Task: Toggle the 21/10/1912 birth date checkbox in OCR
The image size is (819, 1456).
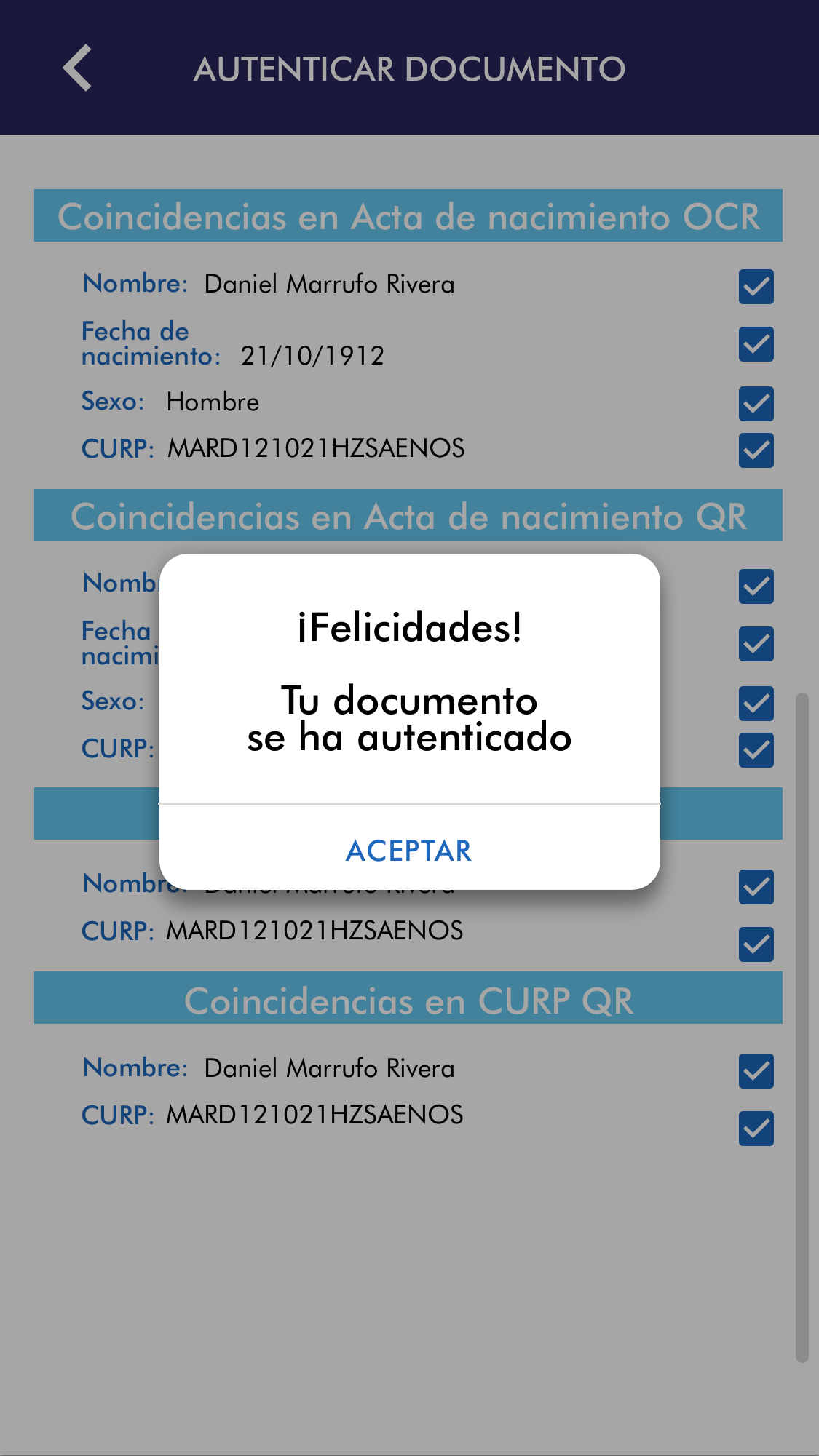Action: click(756, 344)
